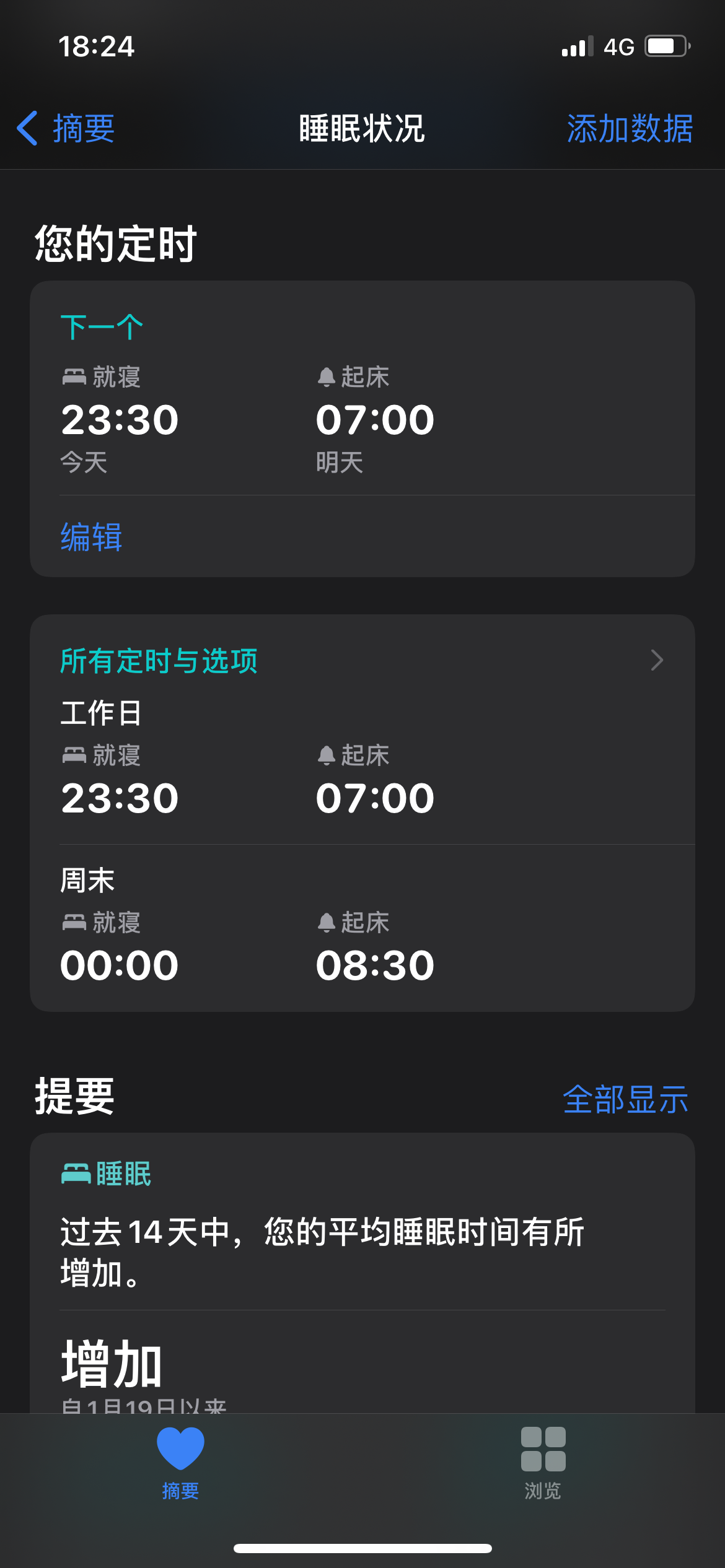
Task: Tap 编辑 to edit next schedule
Action: pyautogui.click(x=91, y=536)
